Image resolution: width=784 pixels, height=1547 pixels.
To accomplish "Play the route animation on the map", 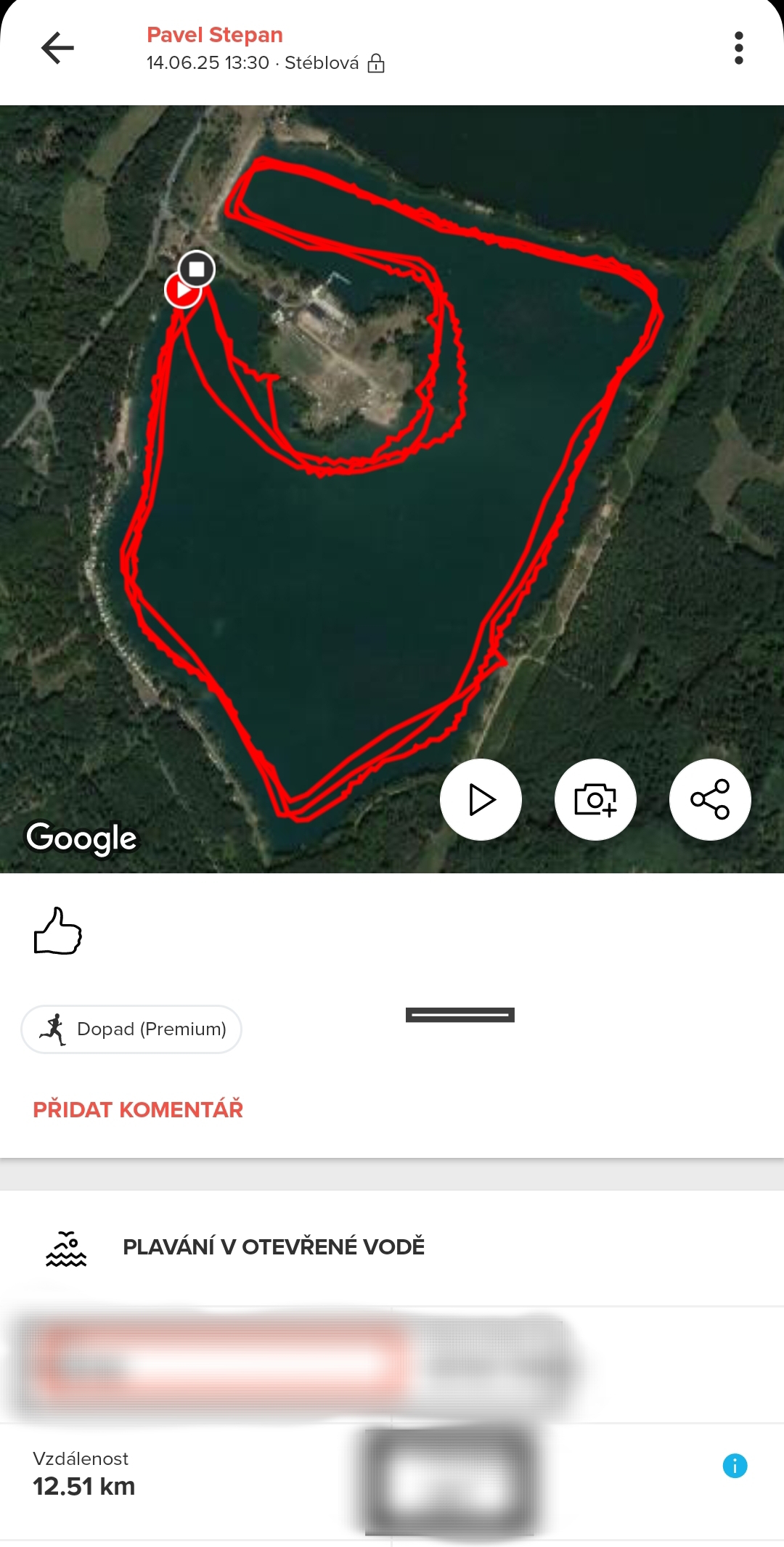I will (481, 799).
